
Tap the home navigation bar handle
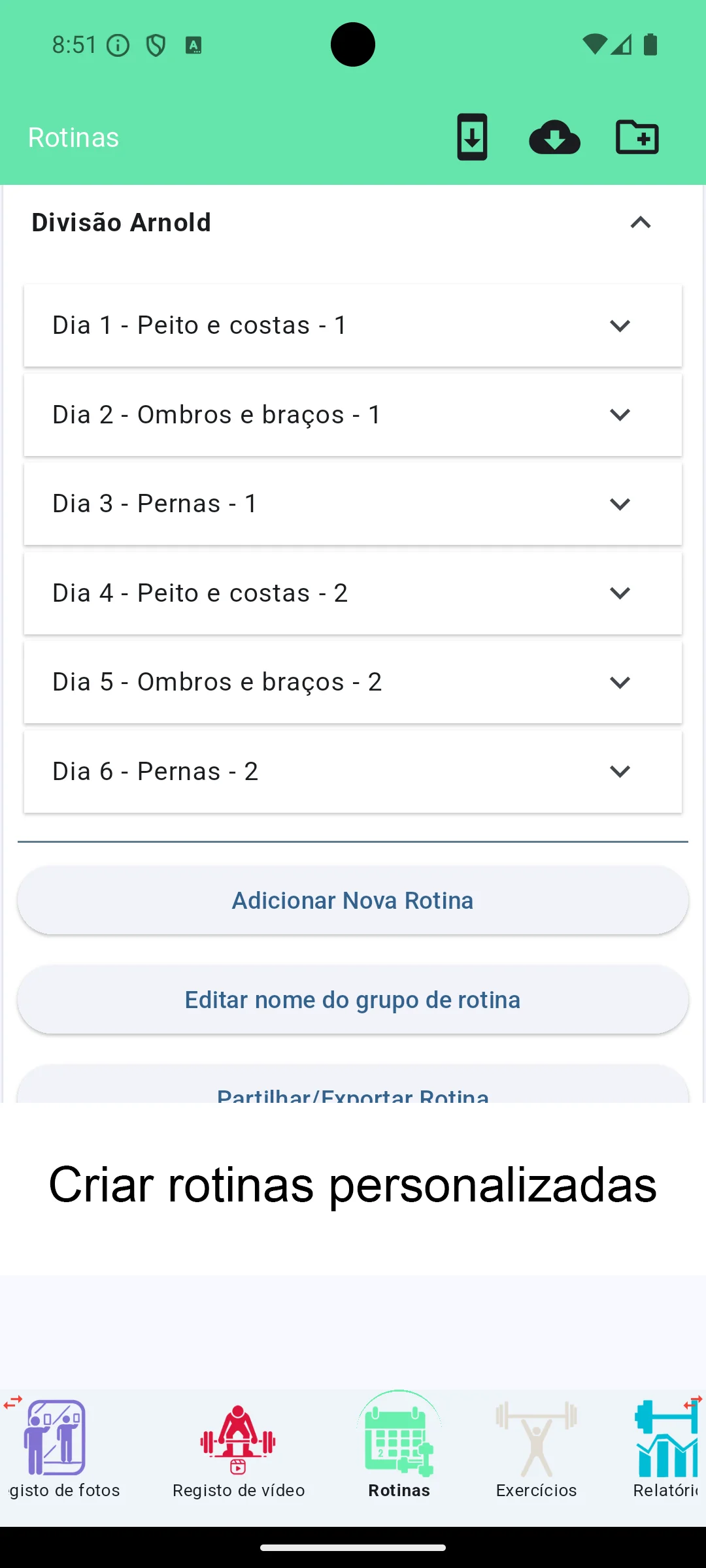tap(352, 1549)
